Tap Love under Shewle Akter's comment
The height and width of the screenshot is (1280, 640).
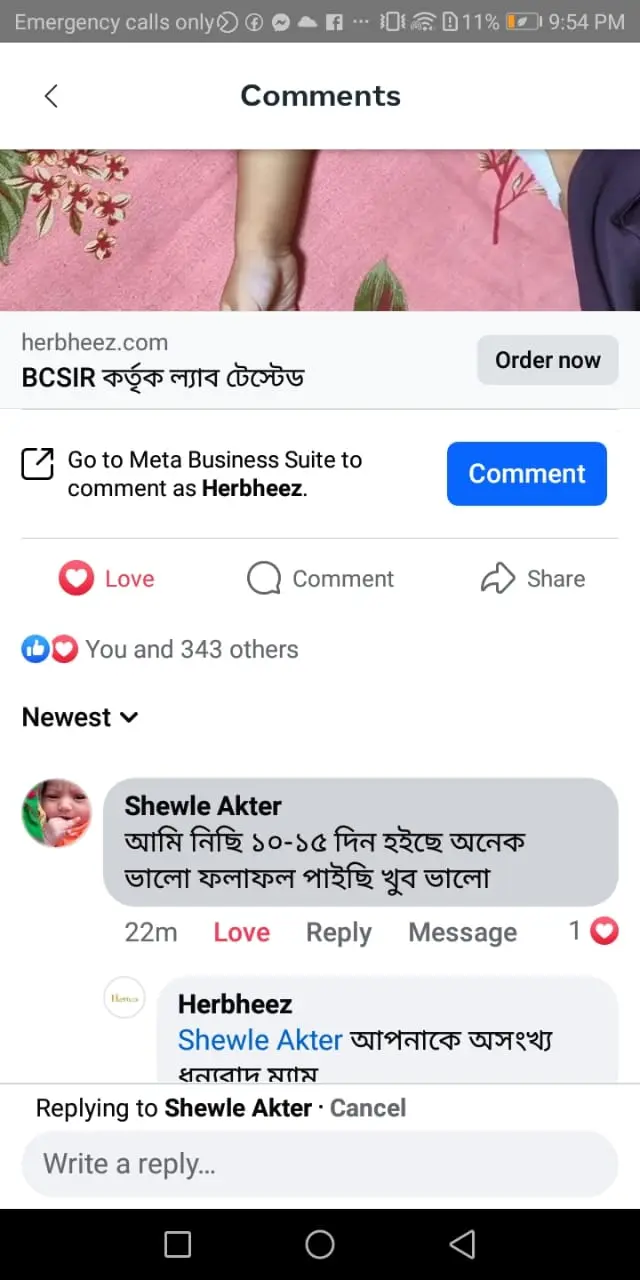241,932
